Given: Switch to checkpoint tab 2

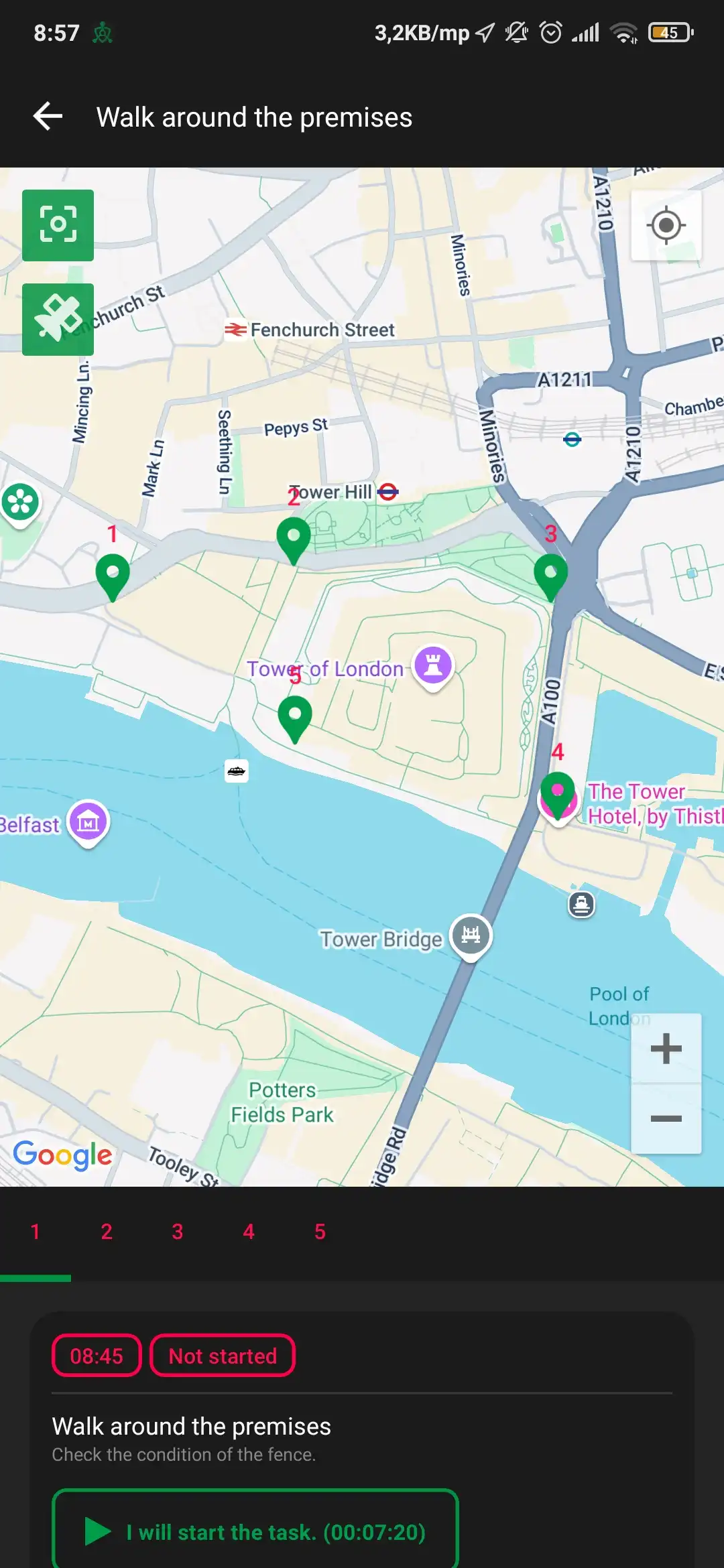Looking at the screenshot, I should click(x=107, y=1232).
